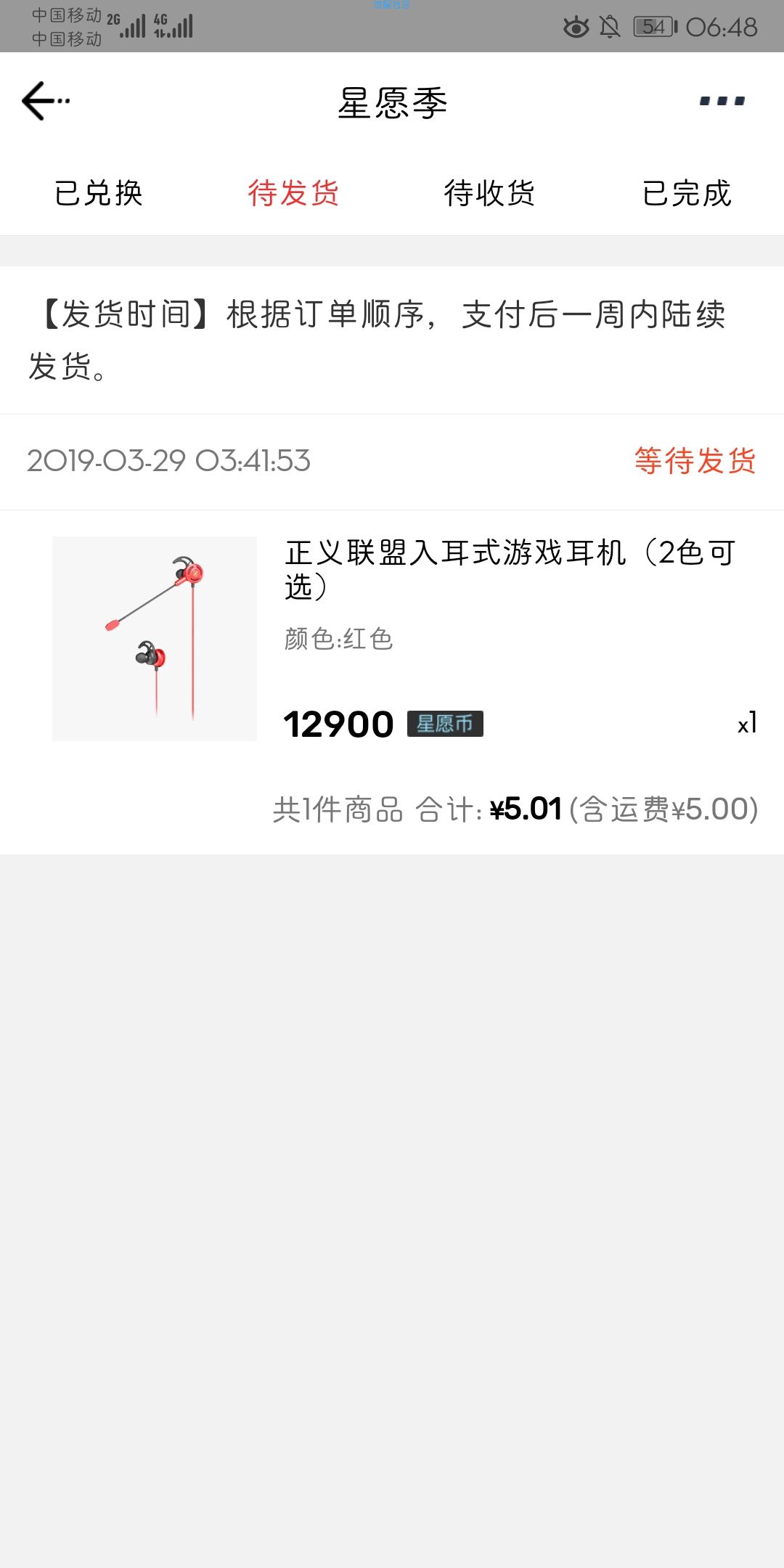Image resolution: width=784 pixels, height=1568 pixels.
Task: Select the 待发货 tab
Action: pyautogui.click(x=294, y=193)
